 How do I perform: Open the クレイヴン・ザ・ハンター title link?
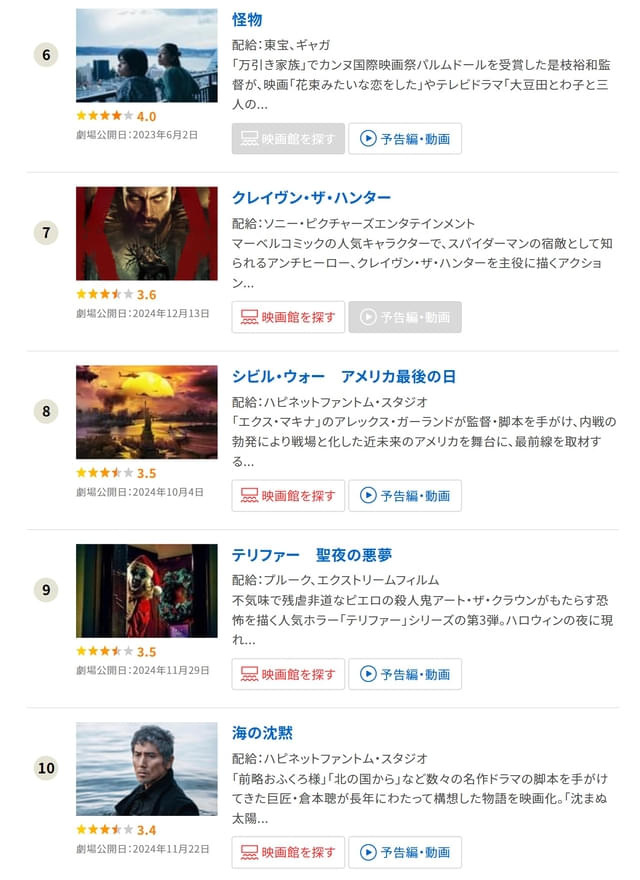click(x=311, y=198)
